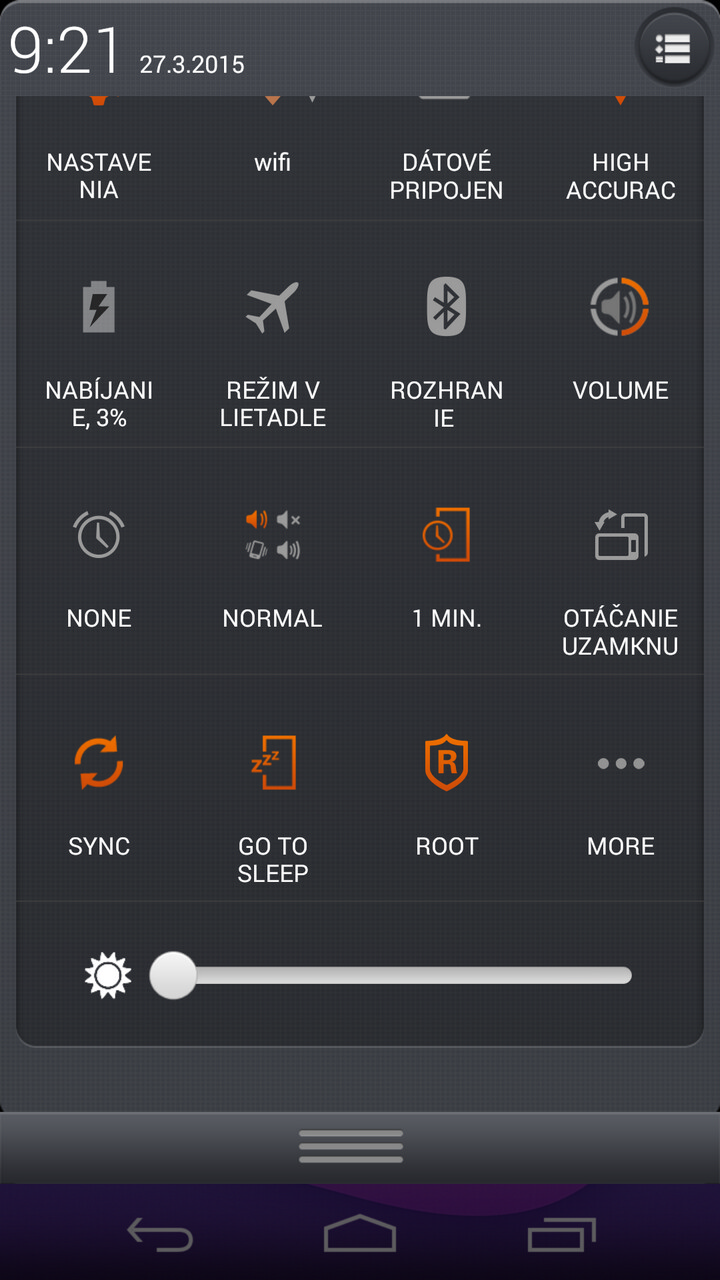Toggle the HIGH ACCURACY location tile

620,160
